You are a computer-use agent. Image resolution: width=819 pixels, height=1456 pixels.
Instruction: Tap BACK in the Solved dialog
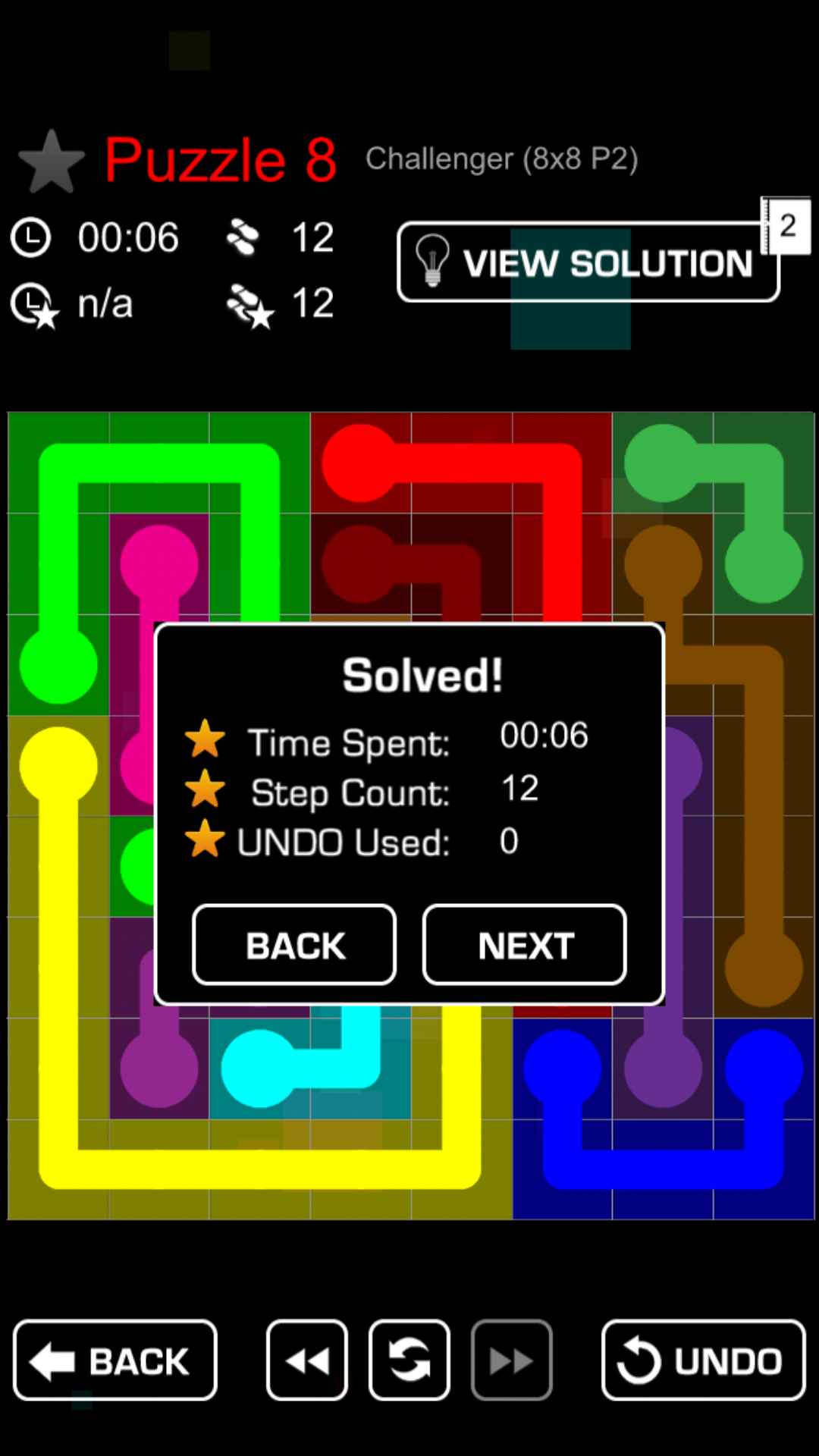click(x=294, y=945)
